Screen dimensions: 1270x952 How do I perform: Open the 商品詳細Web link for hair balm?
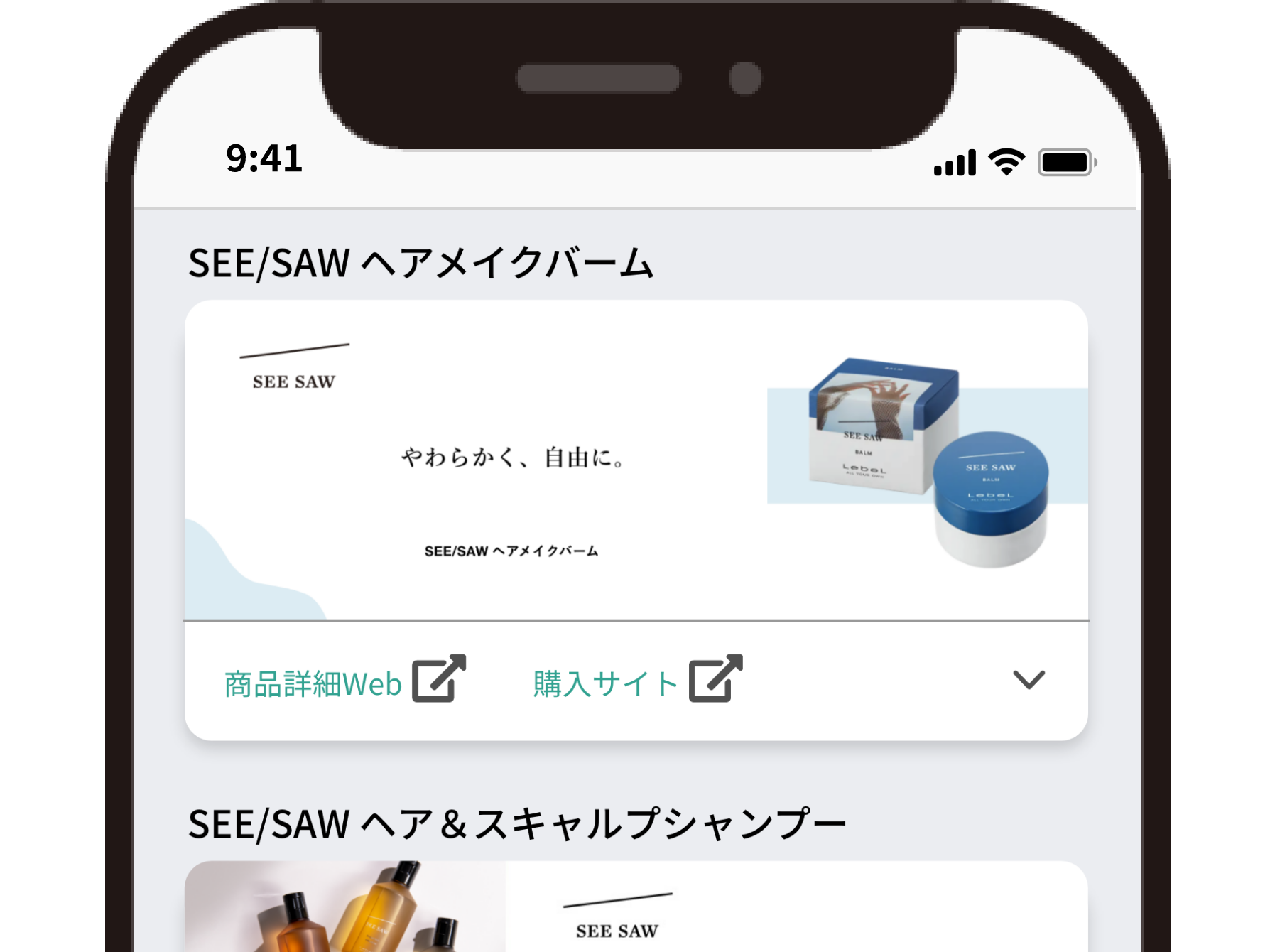pyautogui.click(x=344, y=681)
